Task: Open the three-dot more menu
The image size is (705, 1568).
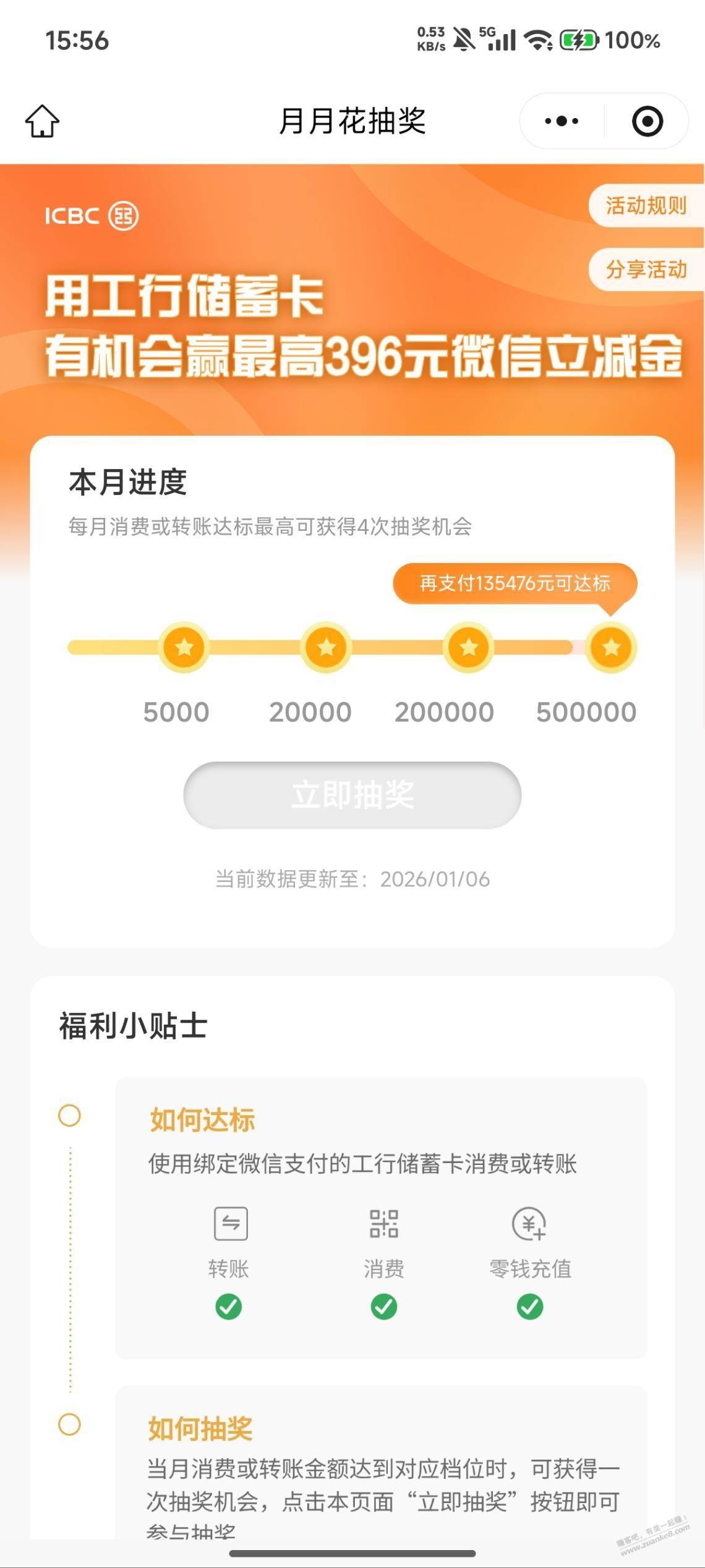Action: tap(562, 121)
